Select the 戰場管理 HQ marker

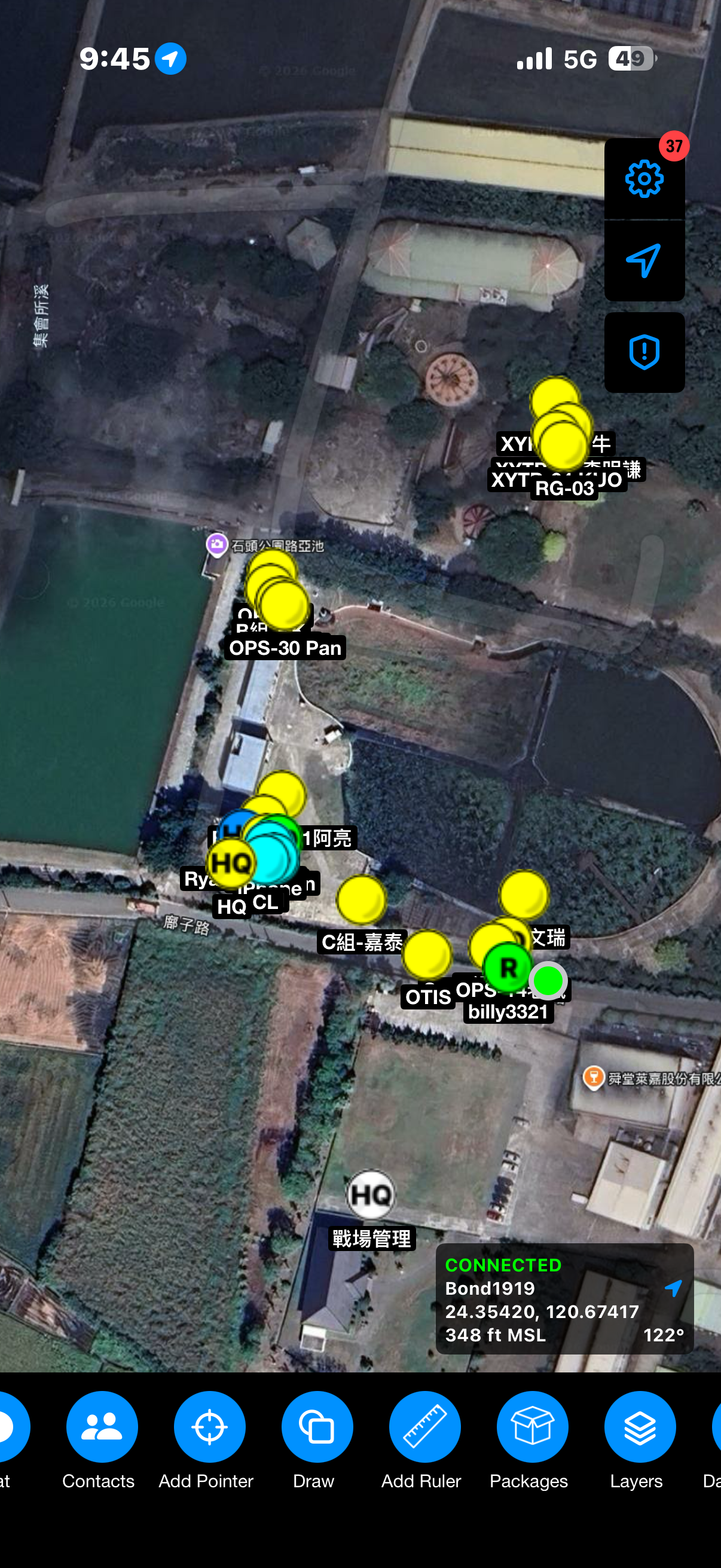tap(371, 1195)
